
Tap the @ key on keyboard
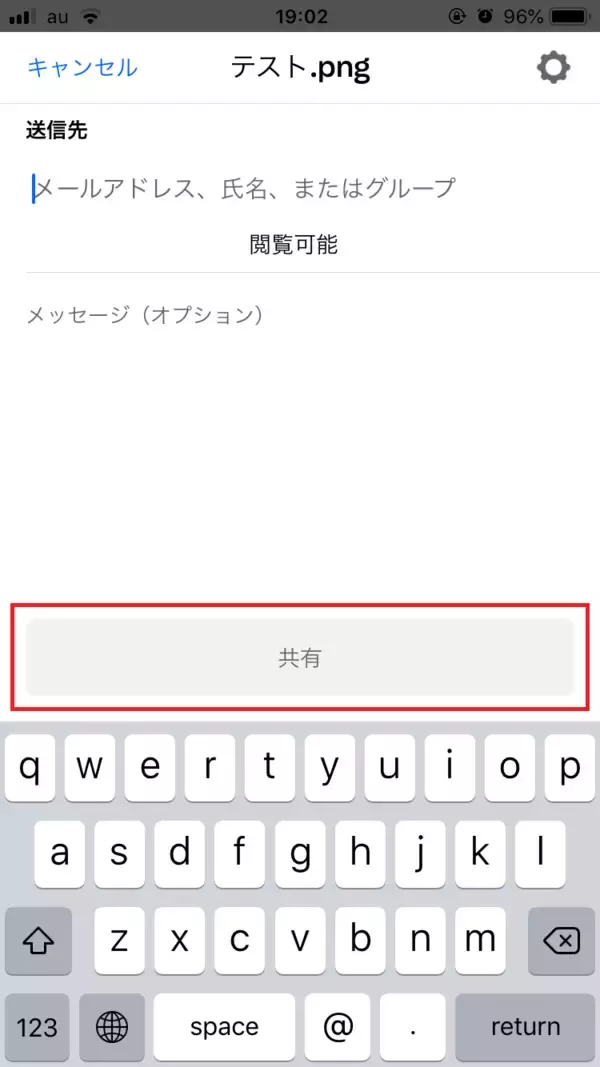coord(340,1027)
